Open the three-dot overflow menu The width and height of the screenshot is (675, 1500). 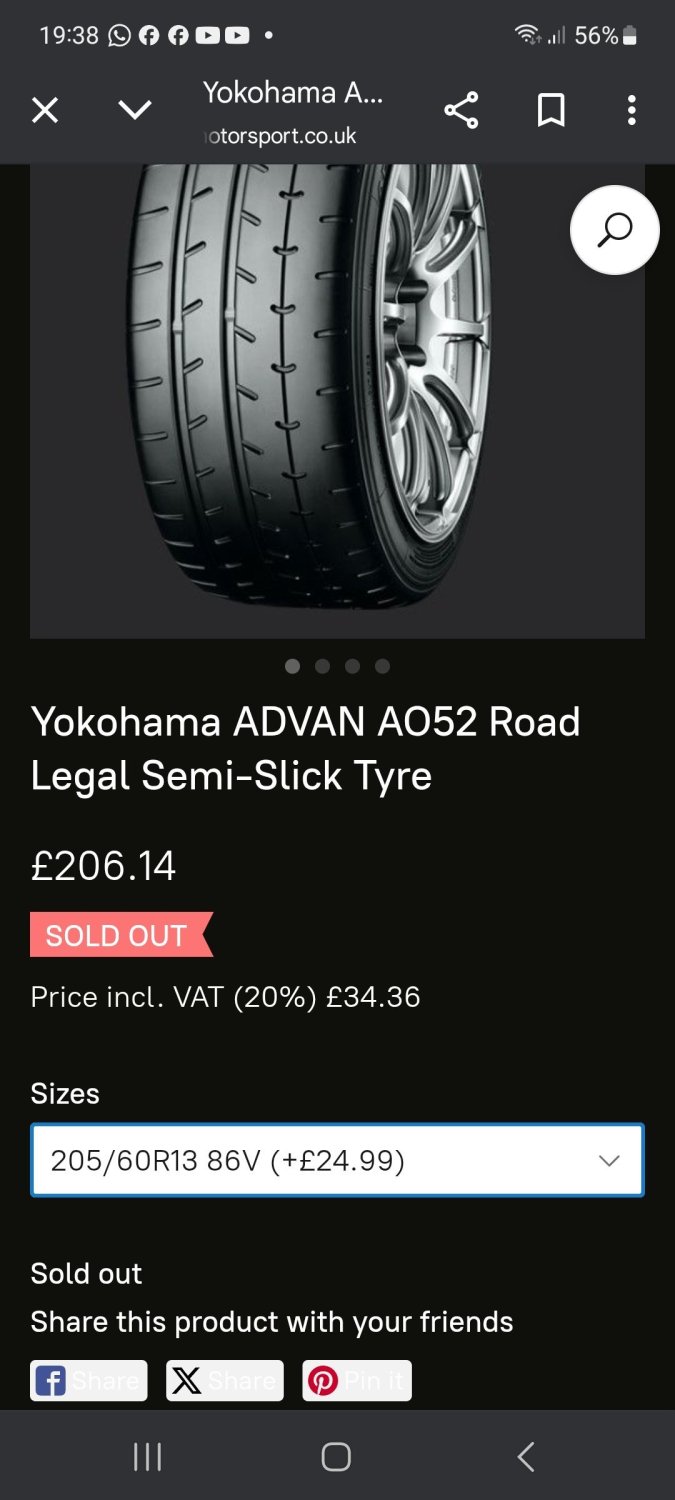coord(631,110)
